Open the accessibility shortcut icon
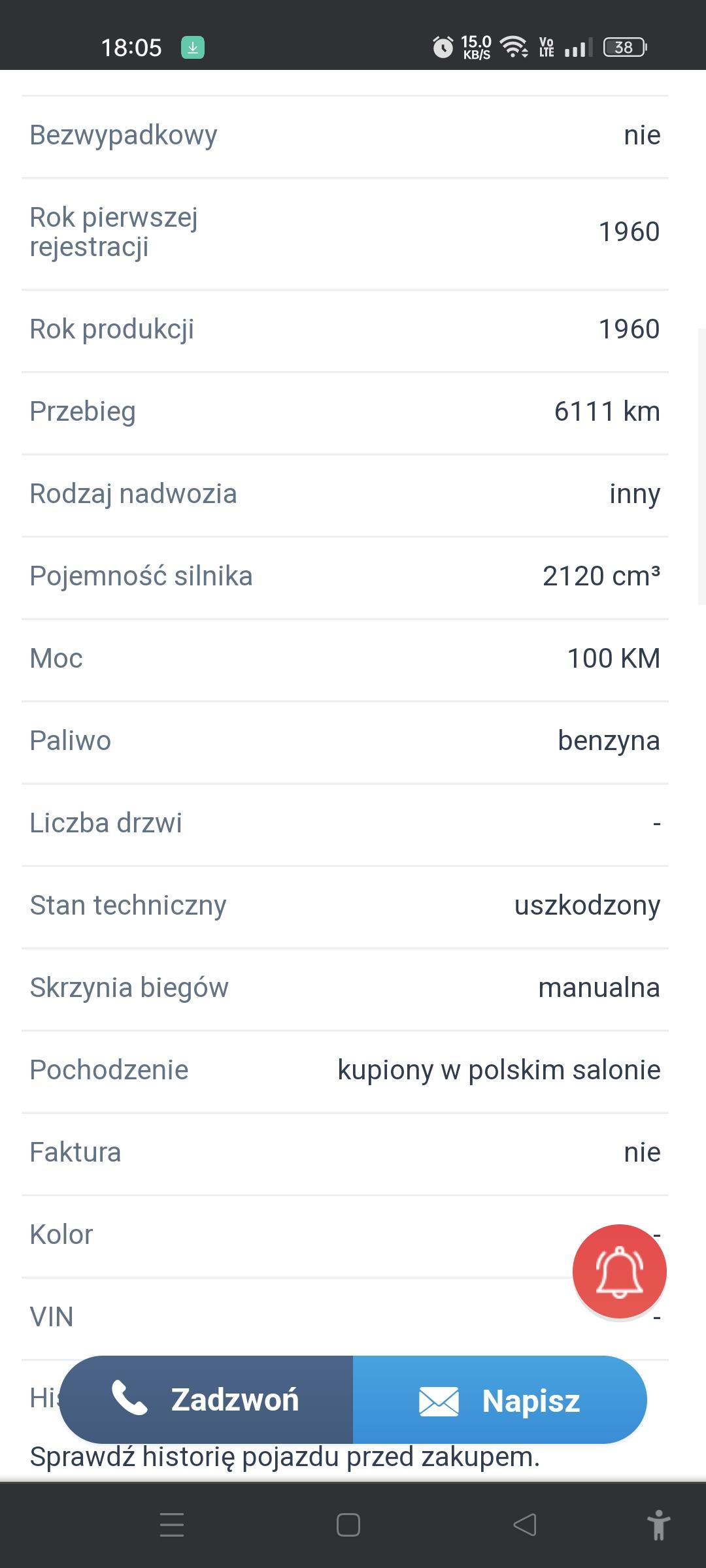706x1568 pixels. [x=659, y=1525]
